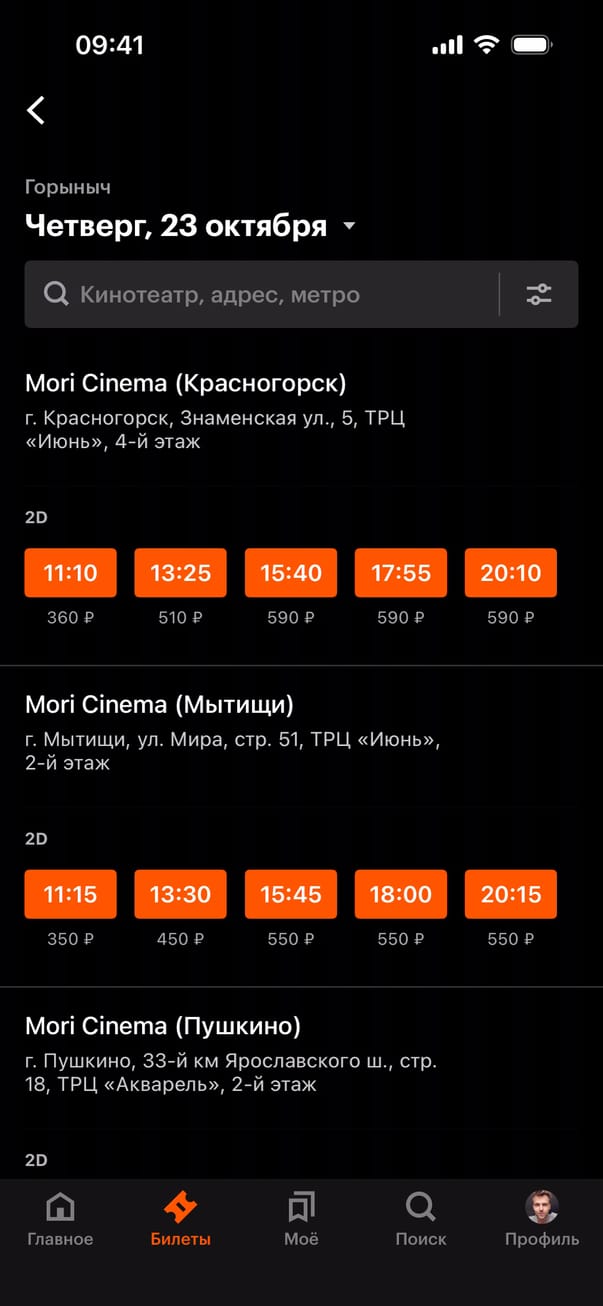Select the 11:10 showtime at Красногорск
The height and width of the screenshot is (1306, 603).
pyautogui.click(x=70, y=573)
